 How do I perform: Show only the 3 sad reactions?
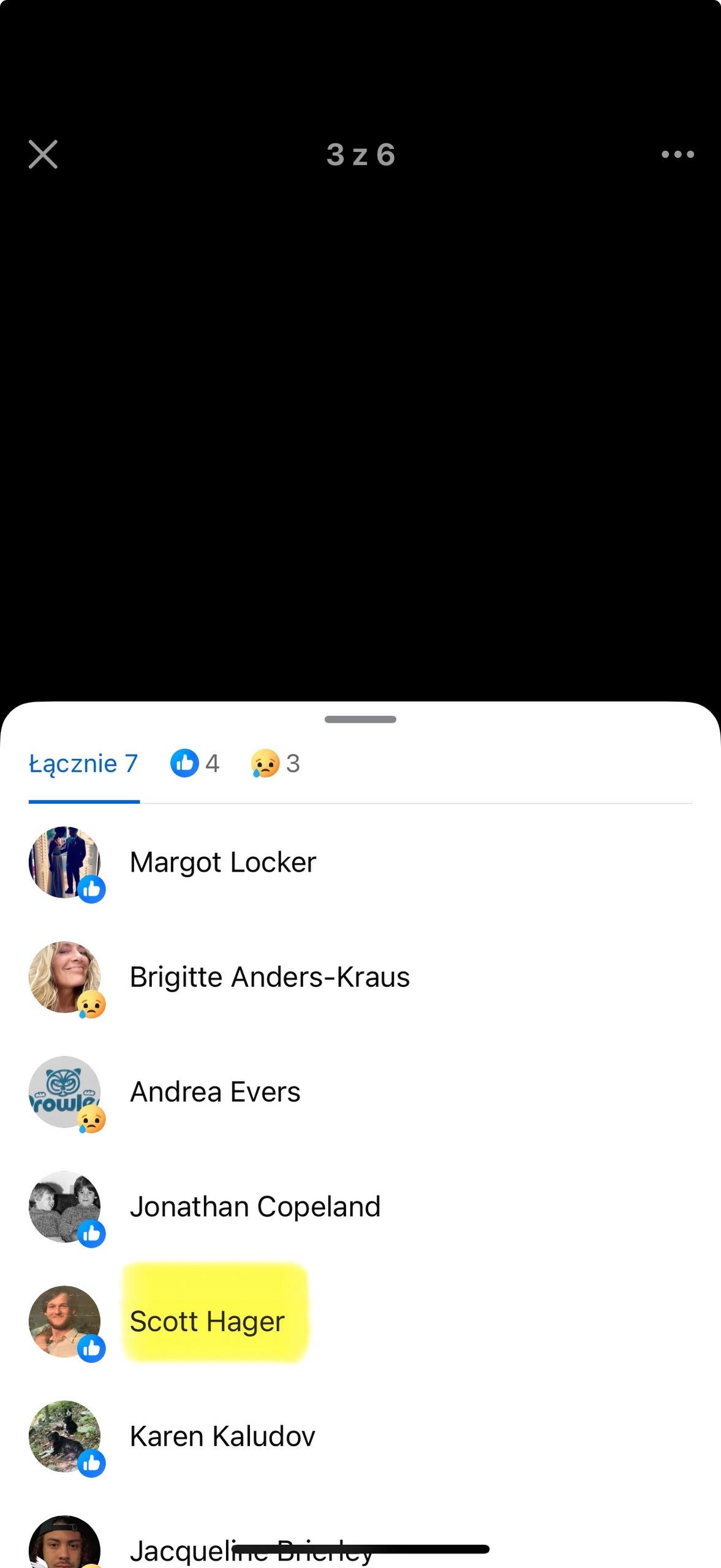coord(275,764)
